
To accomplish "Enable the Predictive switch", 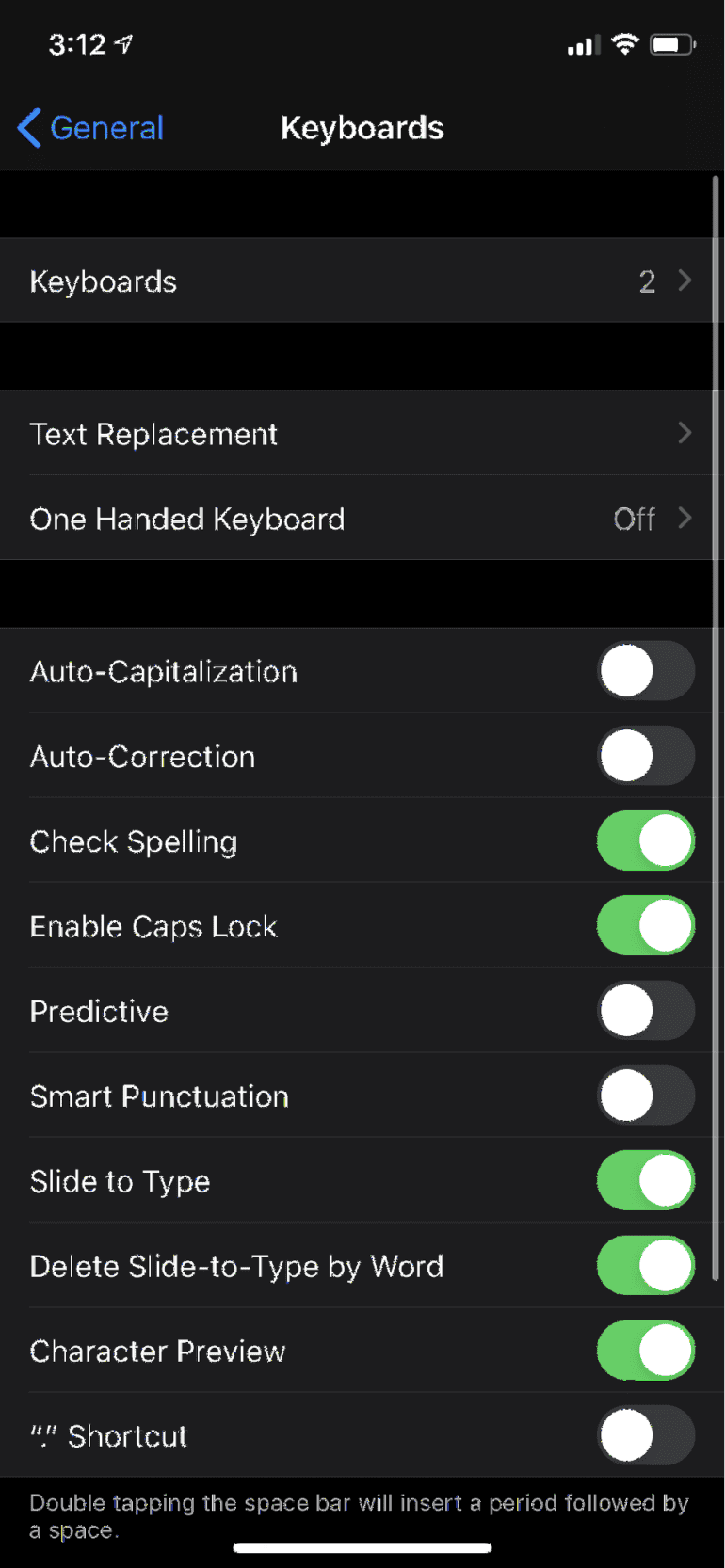I will (x=645, y=1011).
